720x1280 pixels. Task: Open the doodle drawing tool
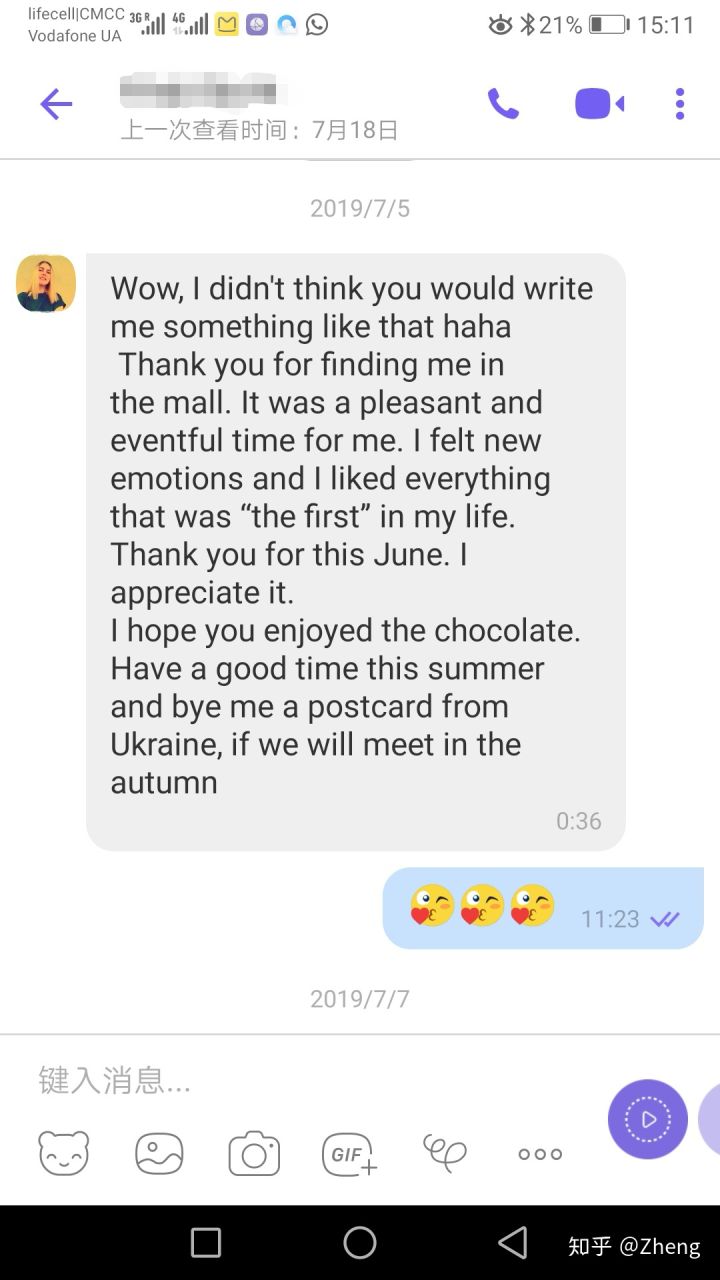click(x=445, y=1153)
